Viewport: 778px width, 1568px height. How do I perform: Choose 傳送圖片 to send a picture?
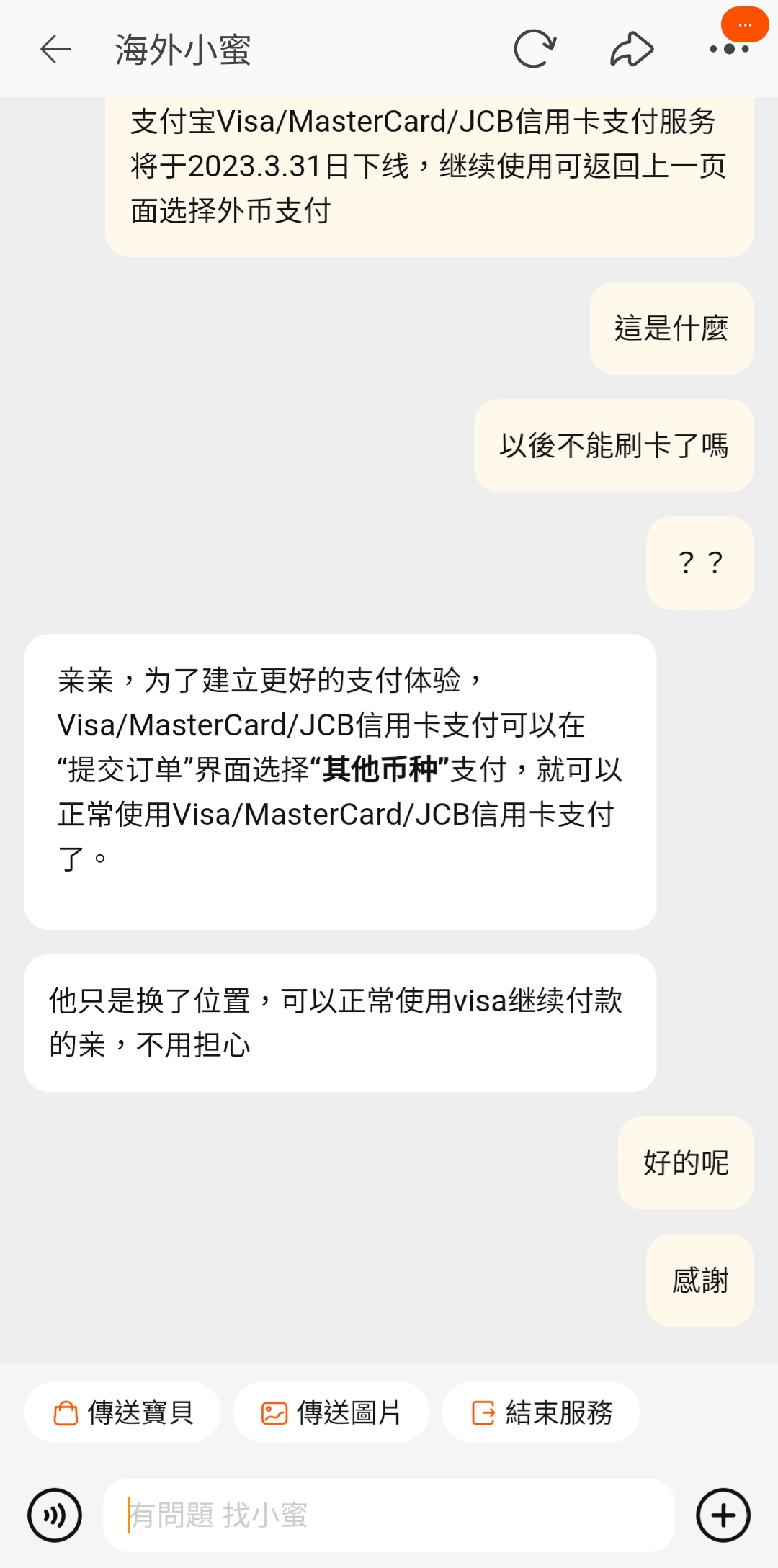(331, 1412)
